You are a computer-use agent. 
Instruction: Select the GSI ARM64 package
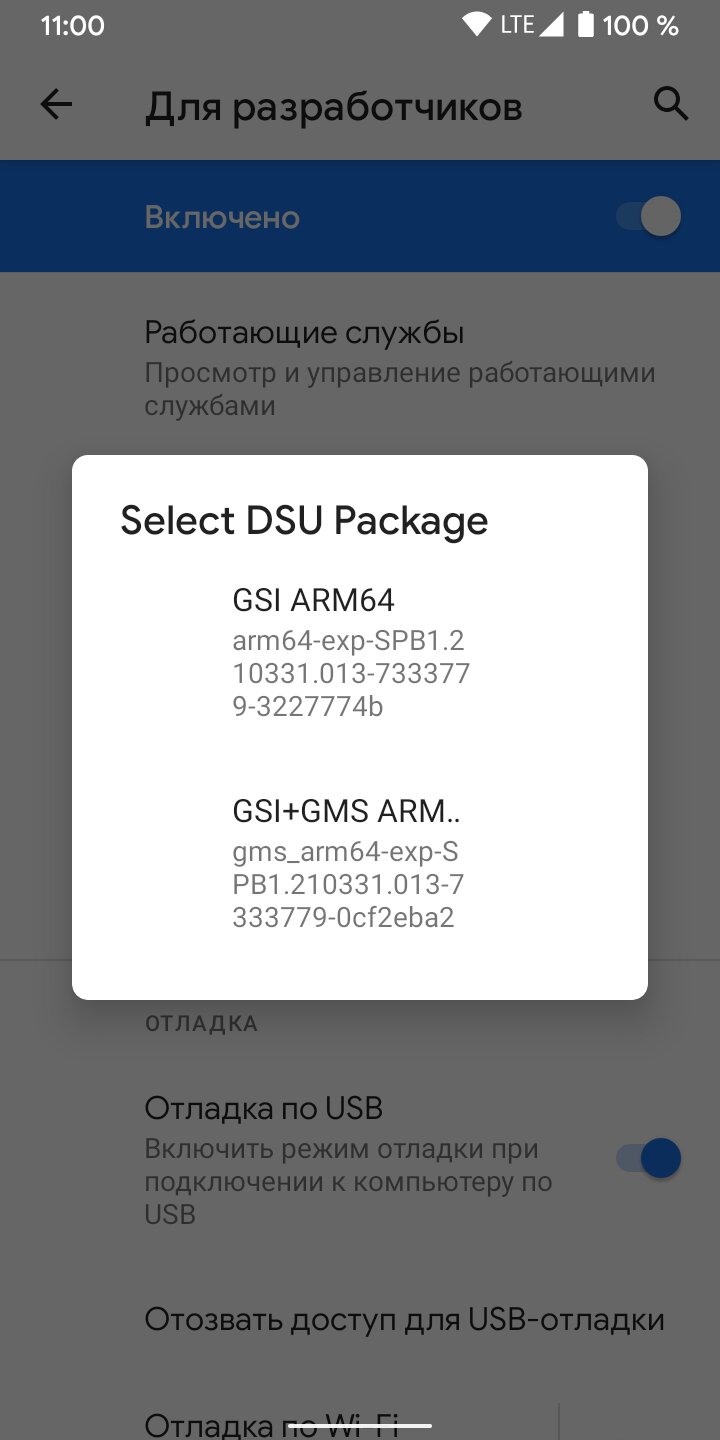(x=350, y=652)
